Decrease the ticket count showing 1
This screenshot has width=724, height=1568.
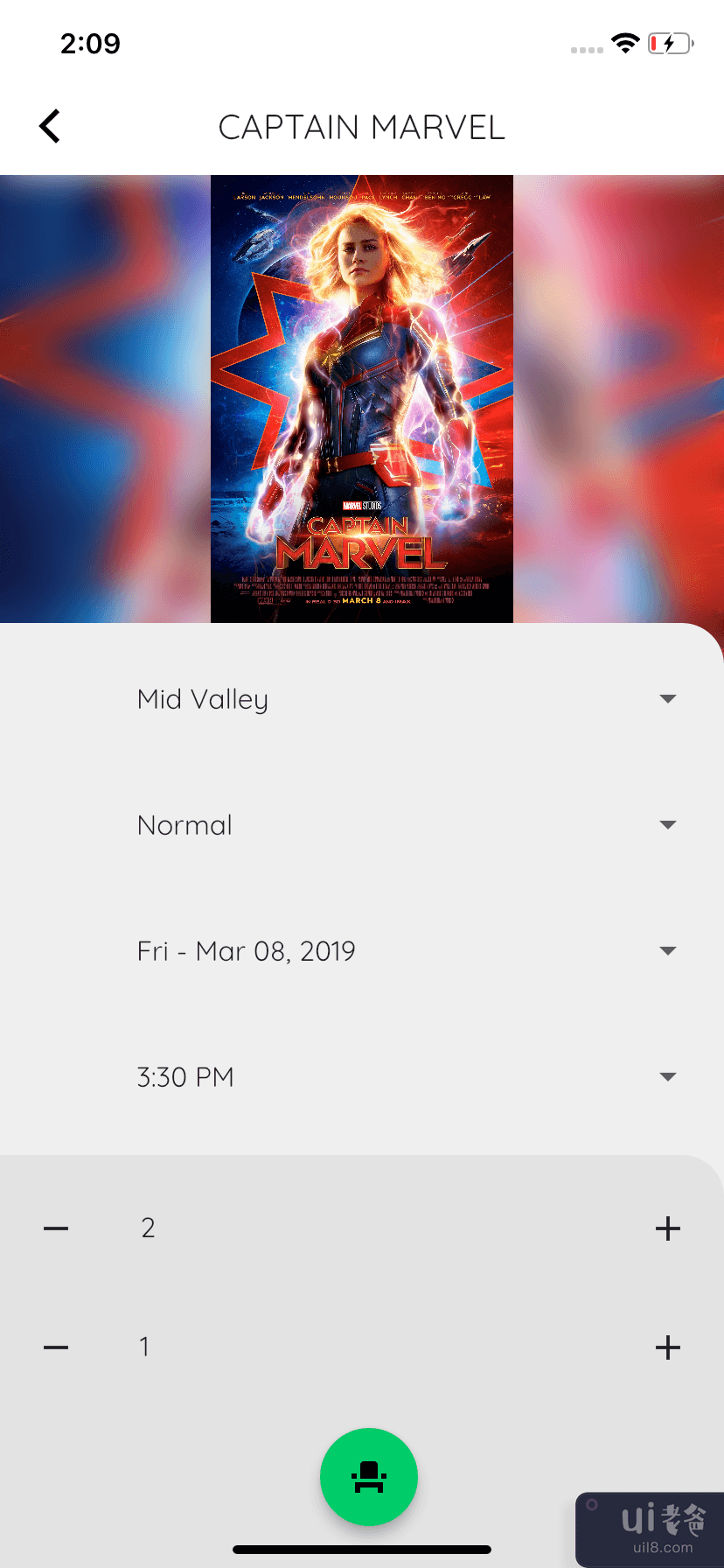coord(56,1347)
